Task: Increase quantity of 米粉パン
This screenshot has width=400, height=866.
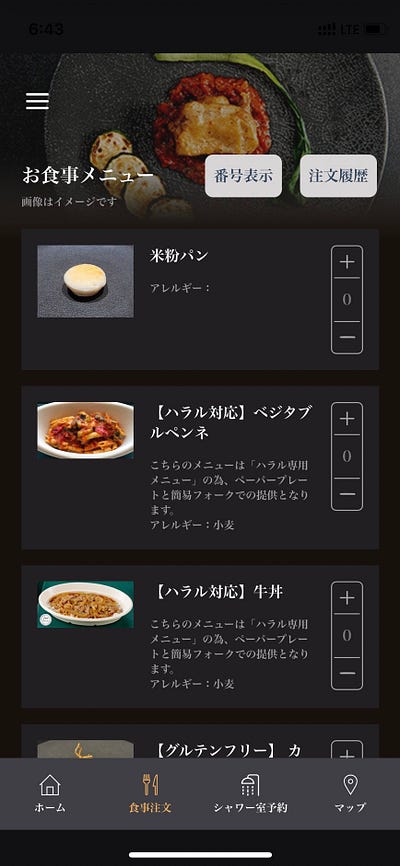Action: 347,262
